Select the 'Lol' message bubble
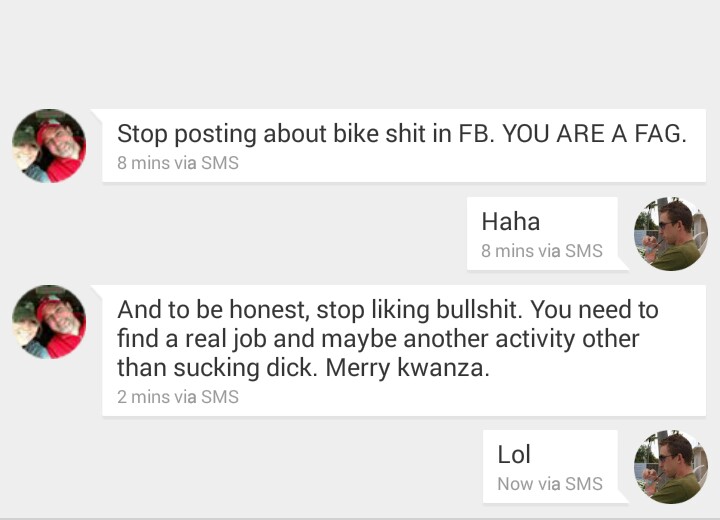This screenshot has height=520, width=720. coord(549,467)
